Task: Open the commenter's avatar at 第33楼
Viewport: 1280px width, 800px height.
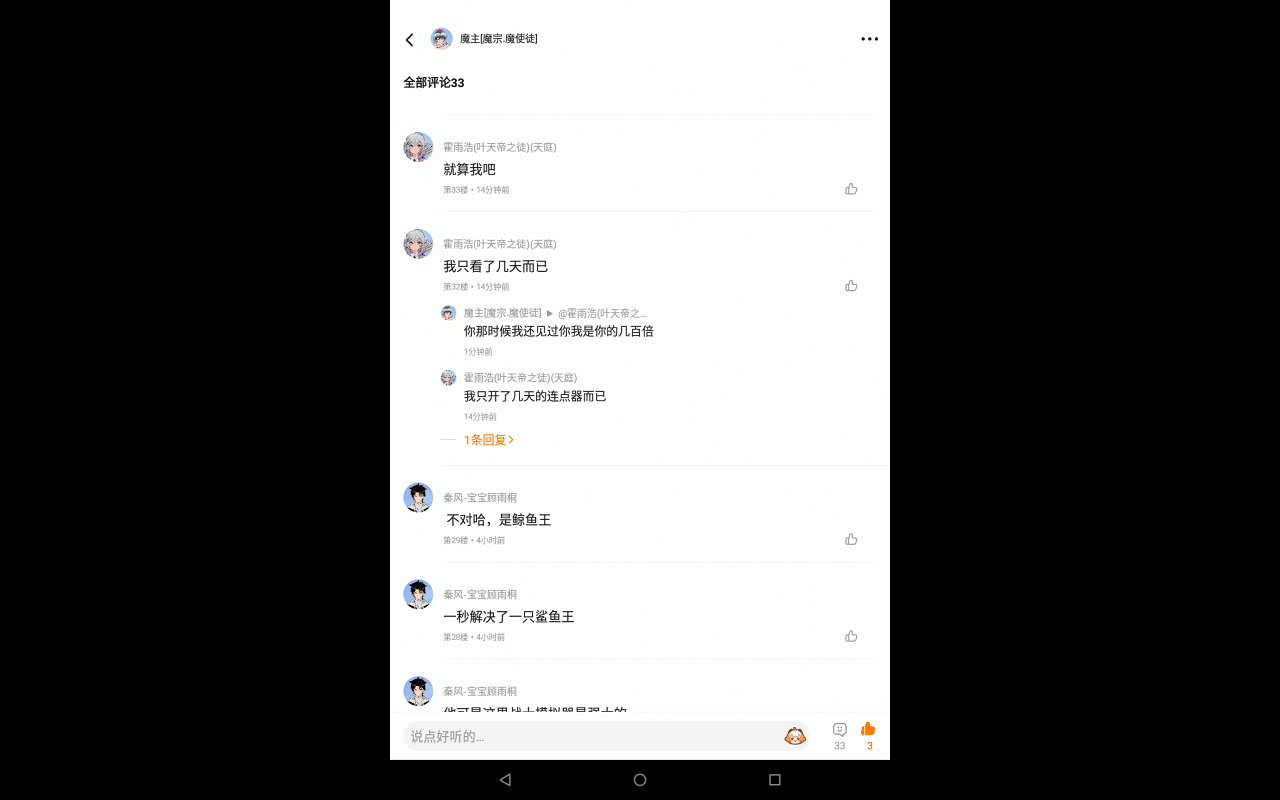Action: pos(418,147)
